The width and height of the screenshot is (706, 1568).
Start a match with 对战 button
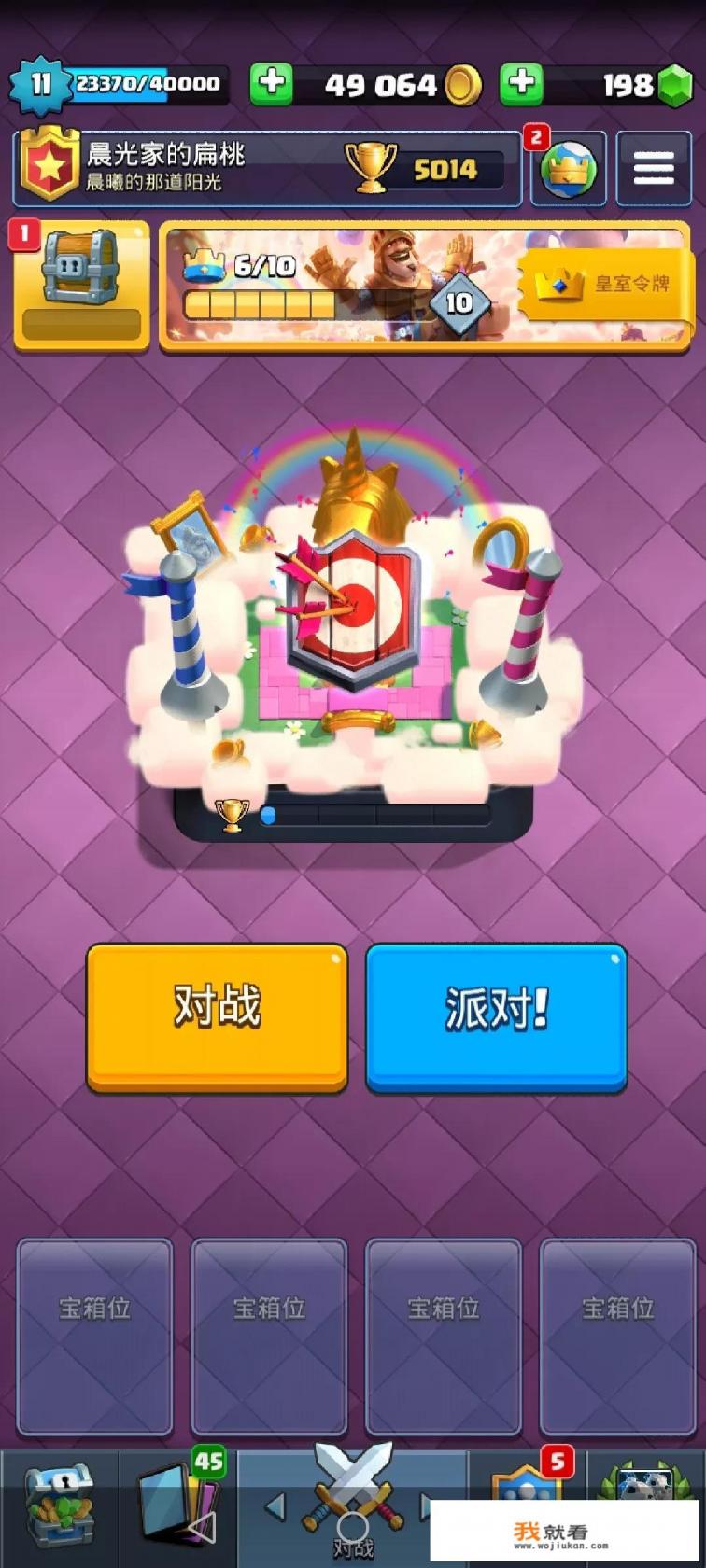click(x=217, y=1015)
